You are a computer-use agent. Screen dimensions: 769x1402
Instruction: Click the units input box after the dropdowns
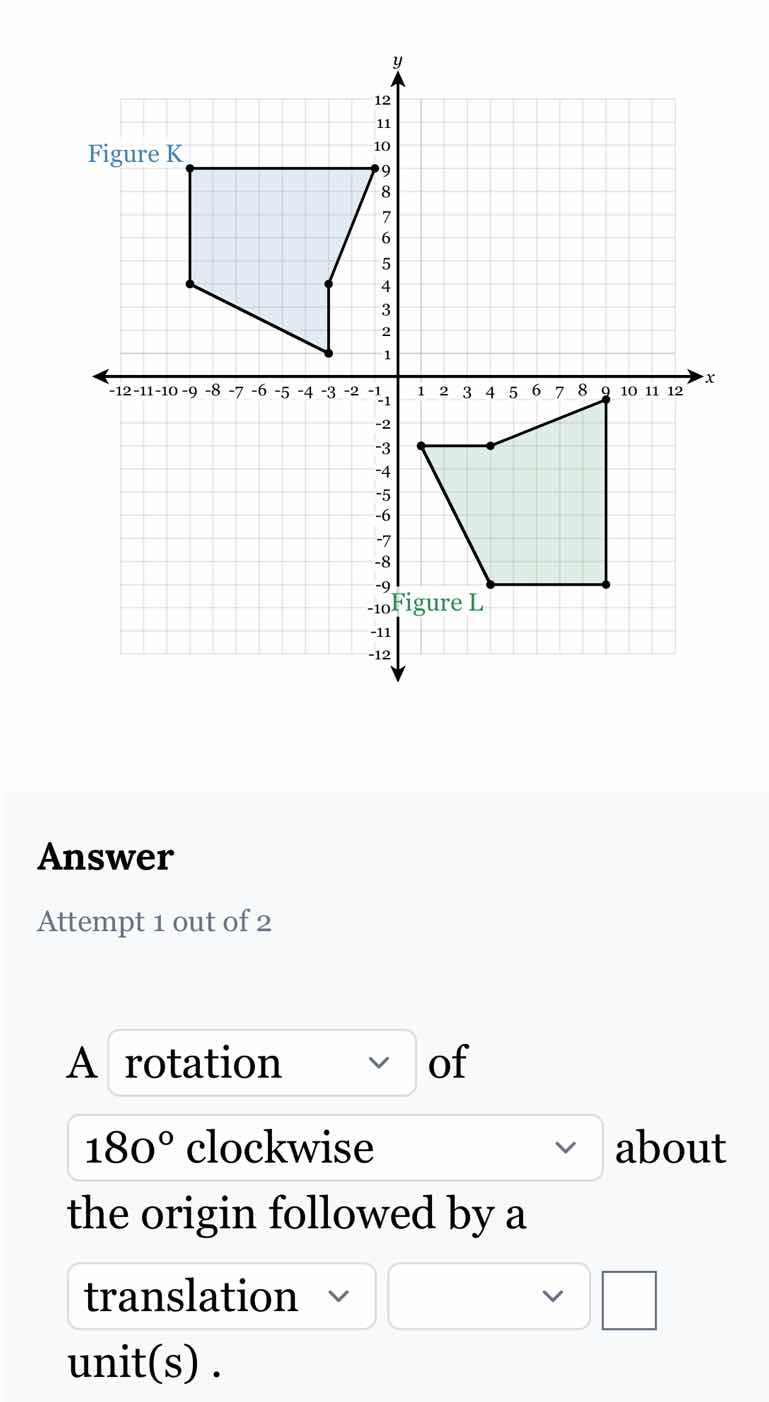pyautogui.click(x=628, y=1296)
